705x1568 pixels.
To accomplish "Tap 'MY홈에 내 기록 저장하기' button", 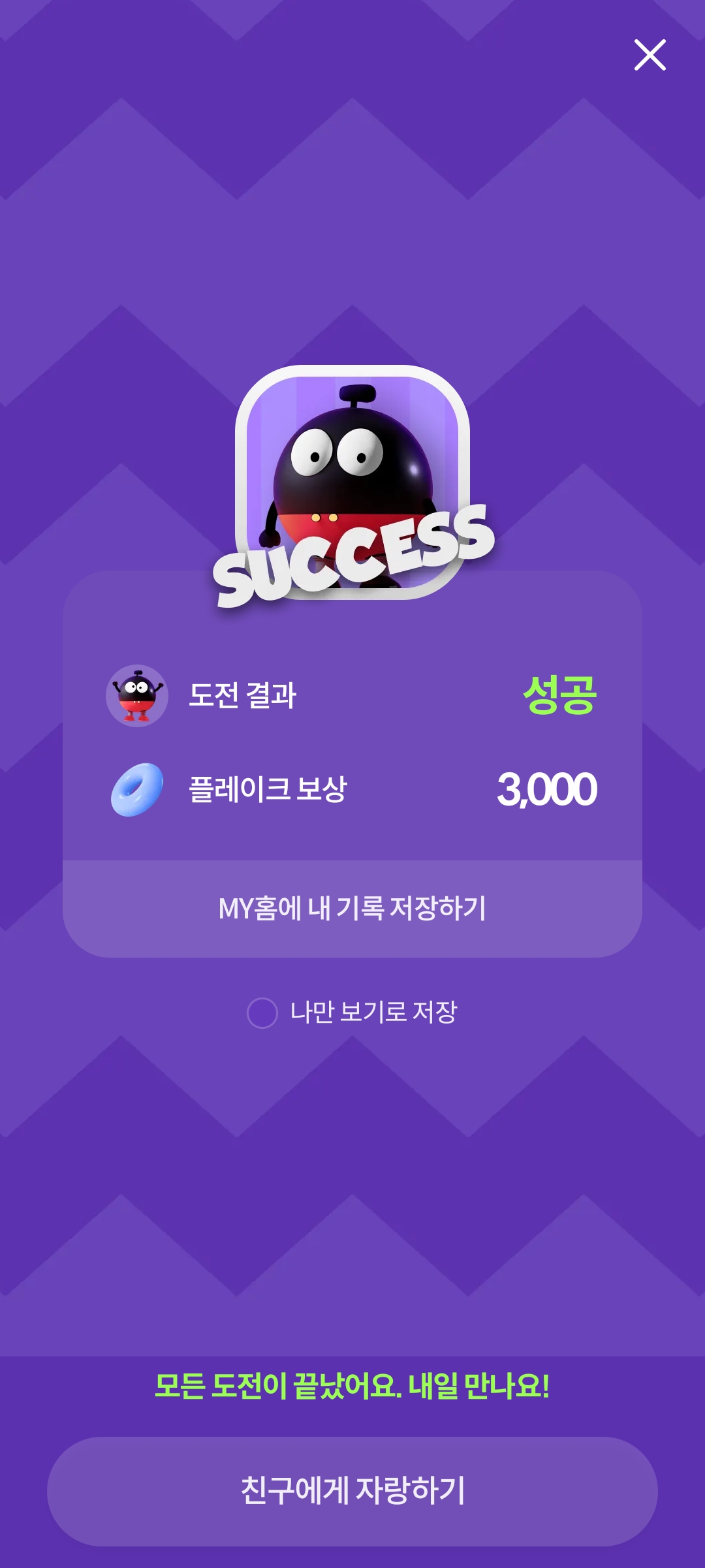I will tap(352, 909).
